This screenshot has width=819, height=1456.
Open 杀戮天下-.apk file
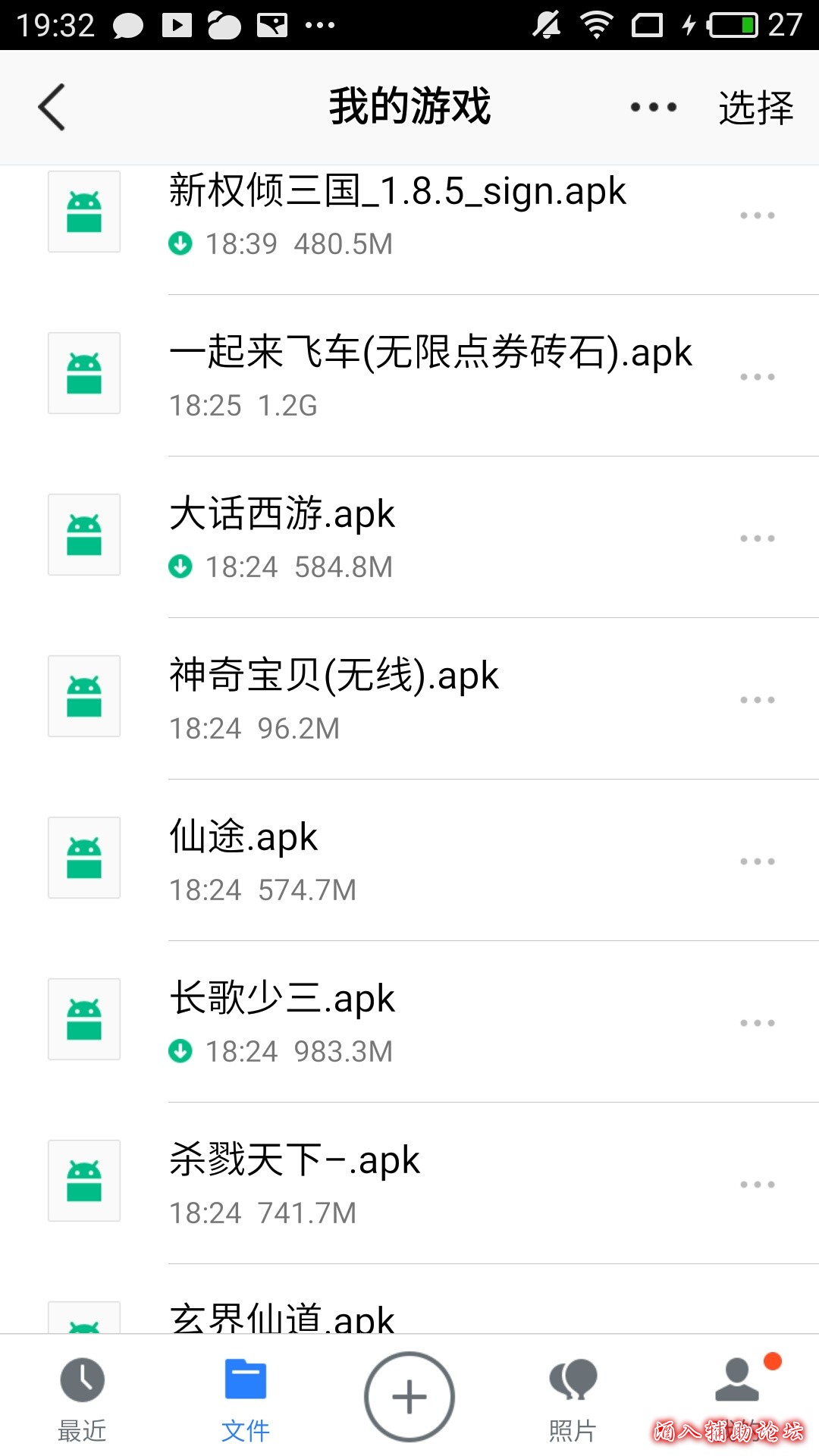[x=294, y=1161]
